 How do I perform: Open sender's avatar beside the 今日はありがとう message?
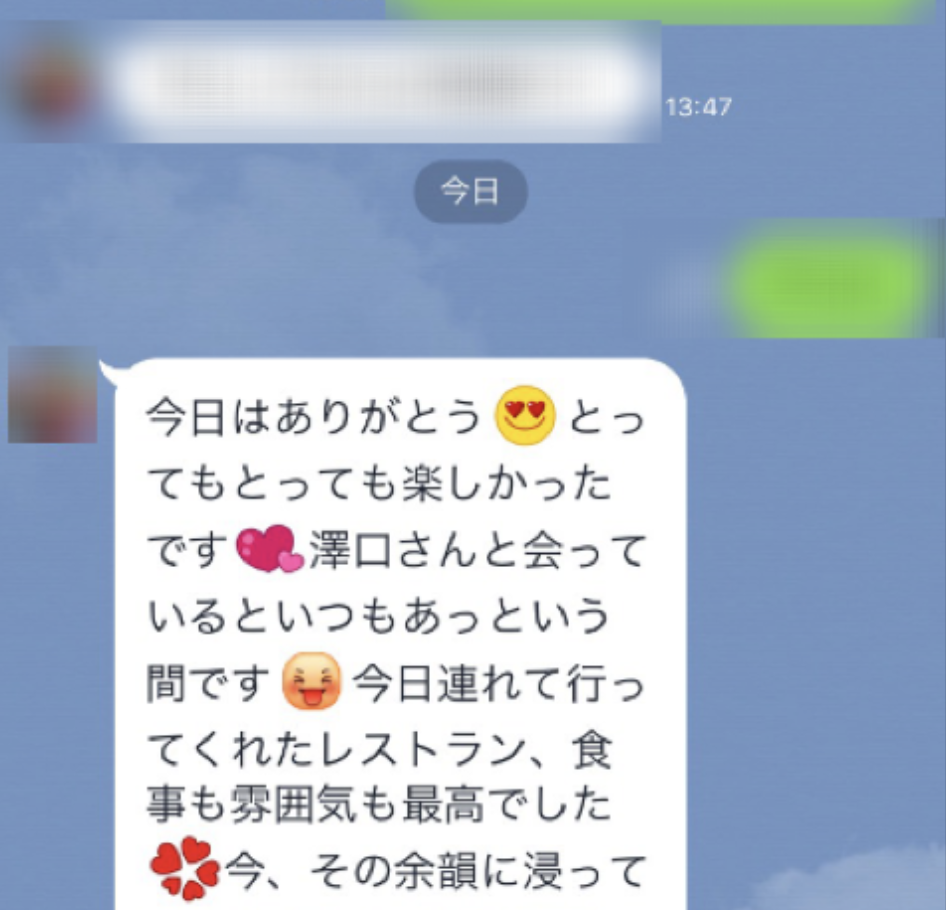point(52,395)
